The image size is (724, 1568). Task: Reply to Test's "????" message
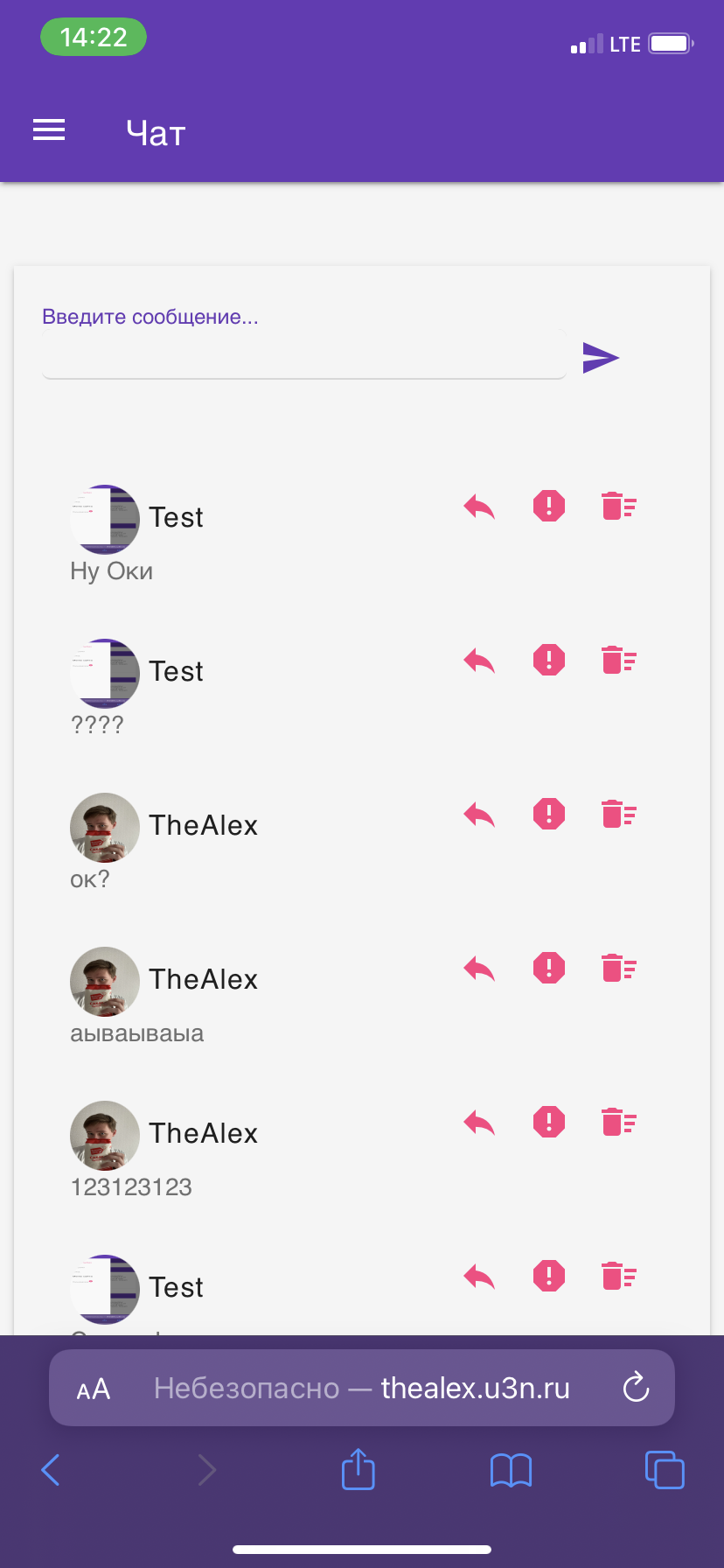click(479, 661)
